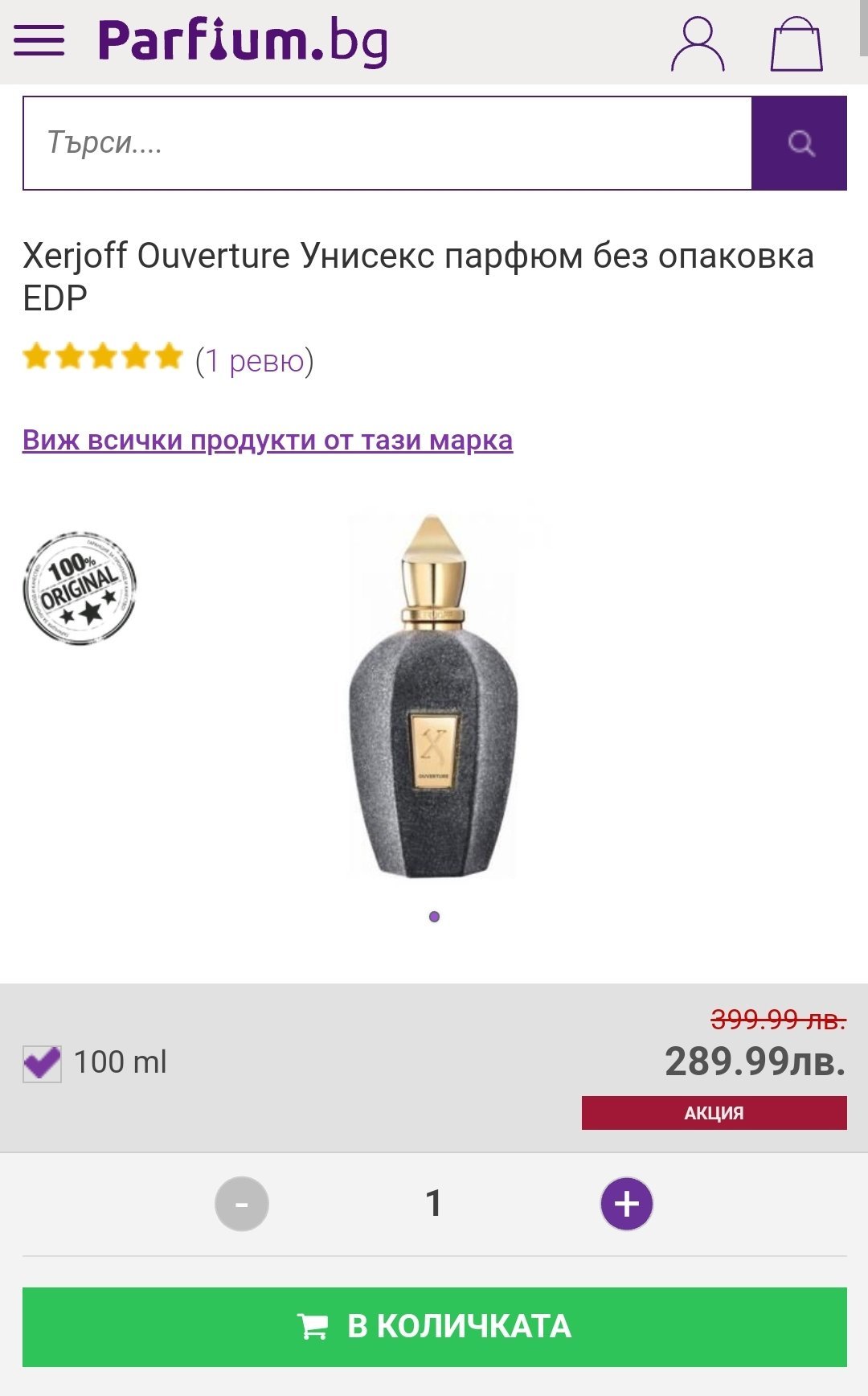The width and height of the screenshot is (868, 1396).
Task: Open the hamburger menu
Action: click(39, 40)
